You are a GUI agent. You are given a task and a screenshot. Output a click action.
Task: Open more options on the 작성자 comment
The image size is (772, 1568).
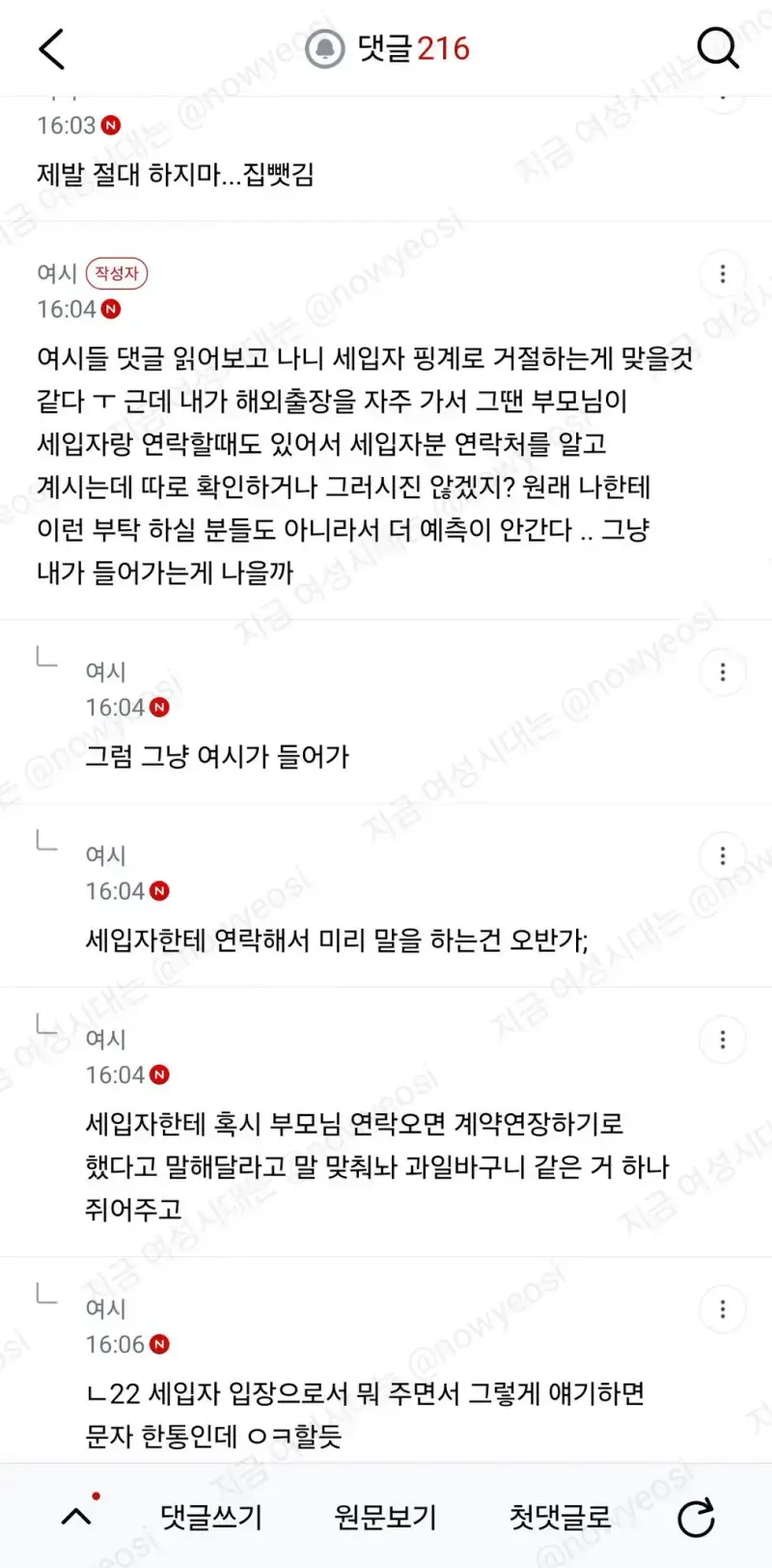pos(723,274)
